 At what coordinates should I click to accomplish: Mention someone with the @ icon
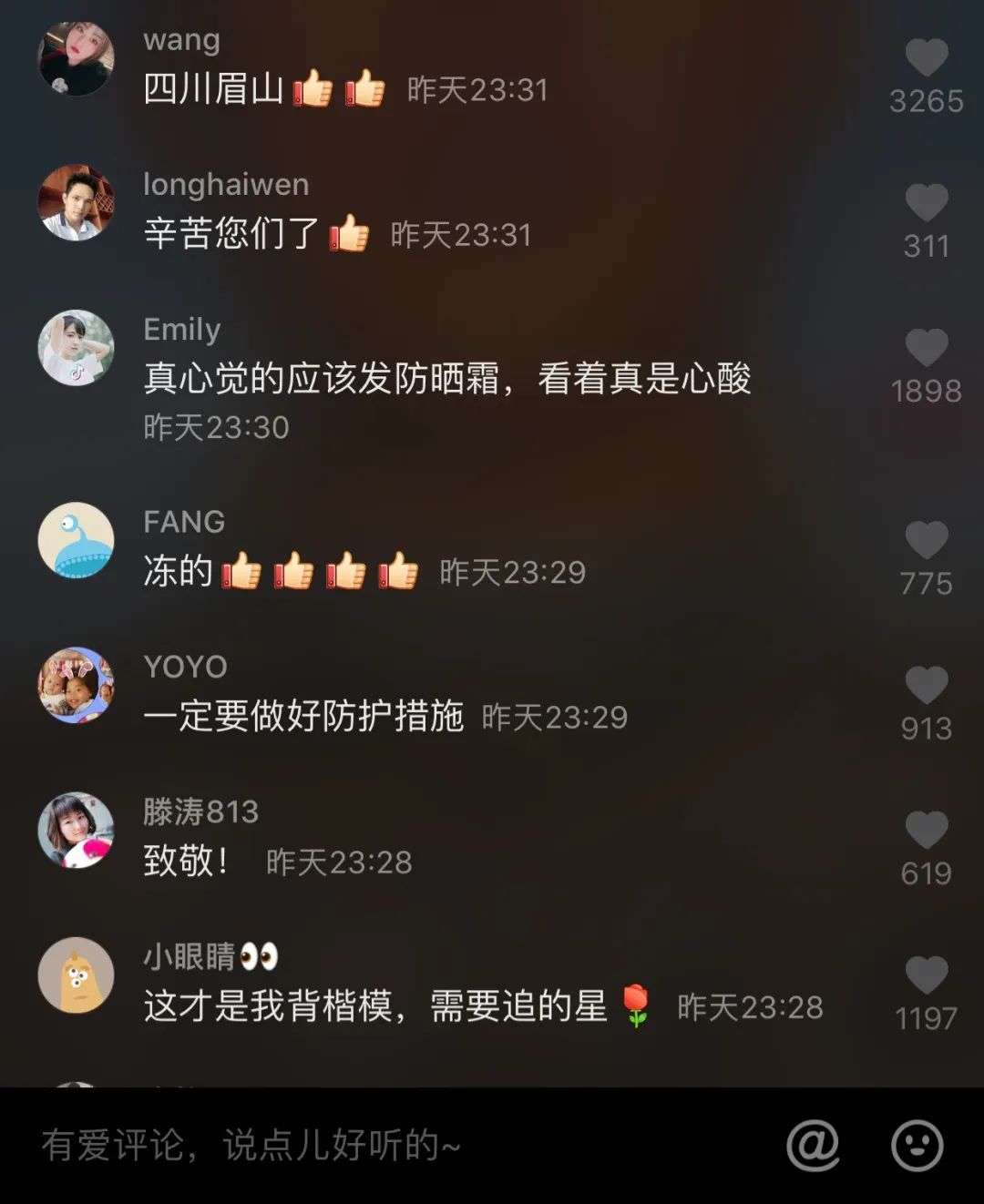[x=813, y=1146]
